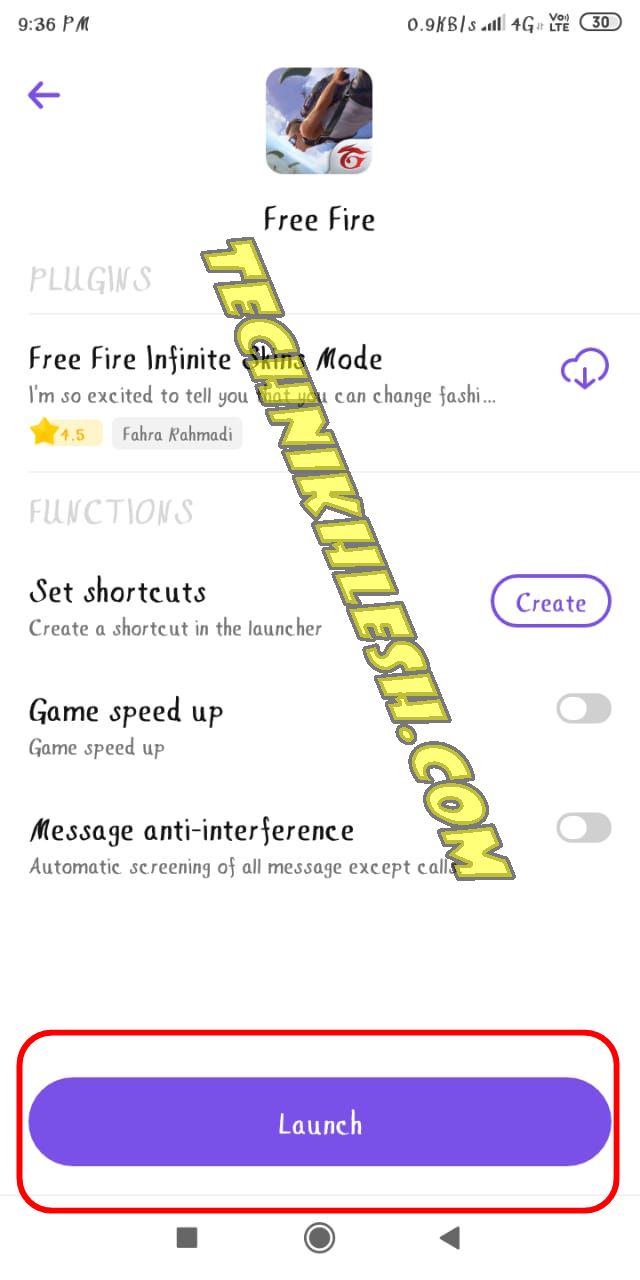Enable Game speed up
This screenshot has height=1280, width=640.
coord(583,710)
